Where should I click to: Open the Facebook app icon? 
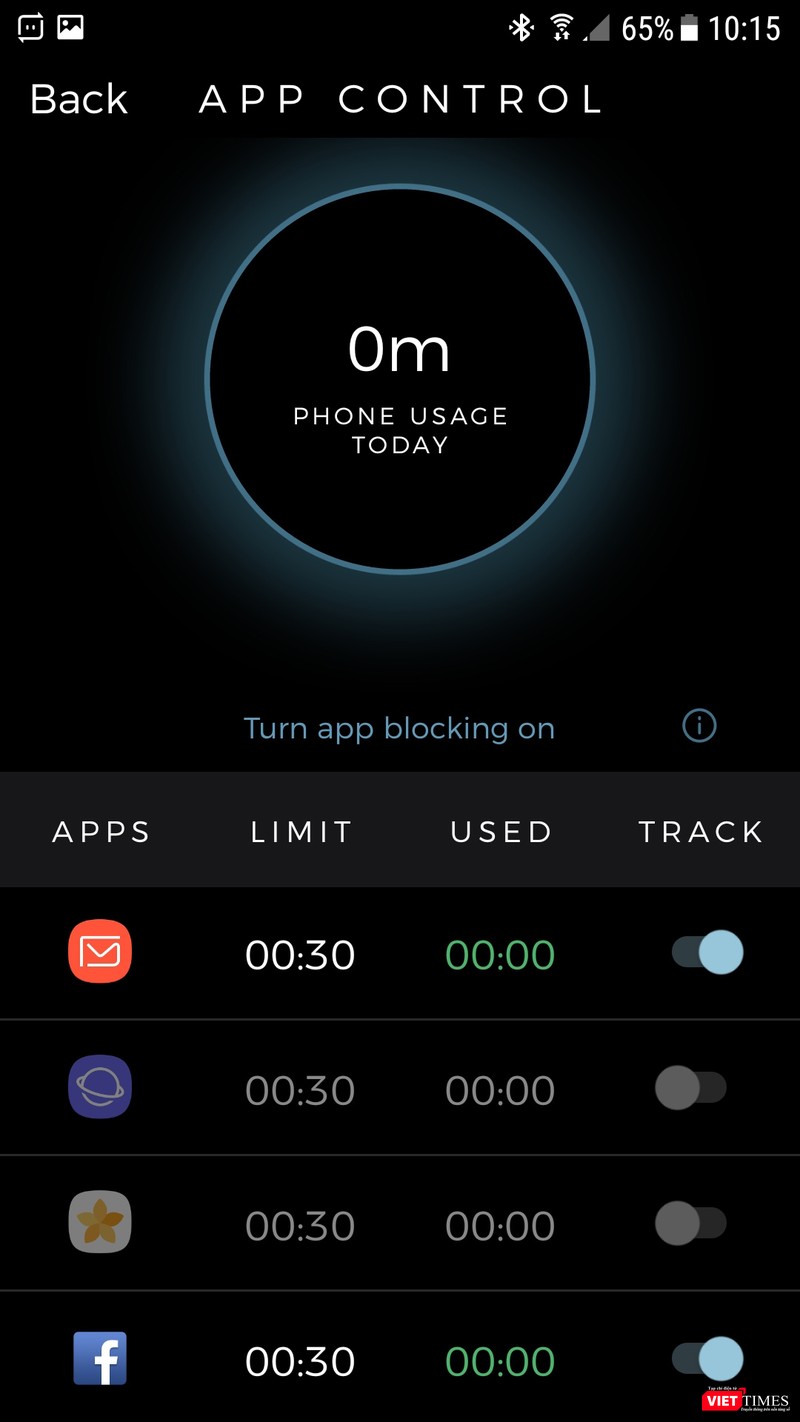coord(100,1359)
